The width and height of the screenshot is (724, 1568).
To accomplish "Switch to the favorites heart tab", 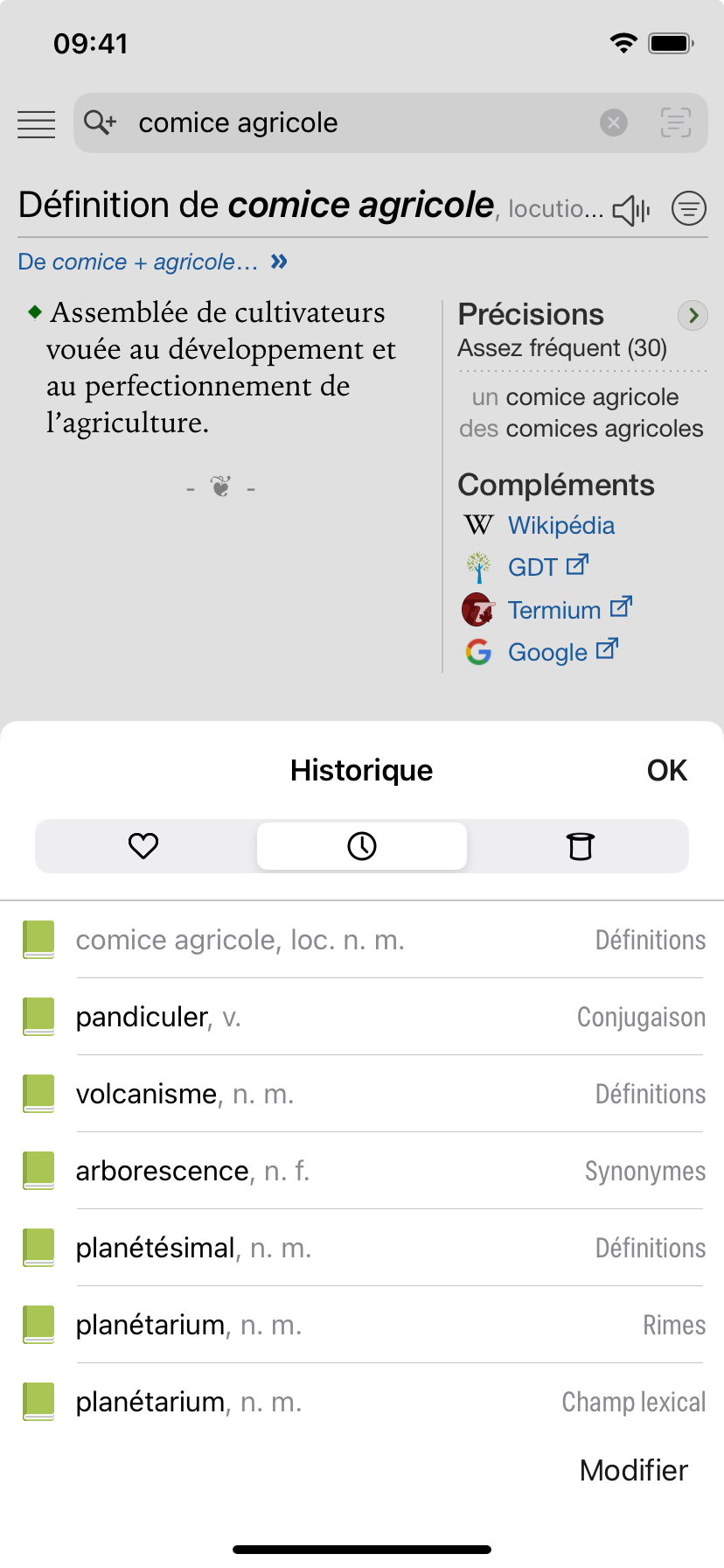I will pyautogui.click(x=144, y=846).
